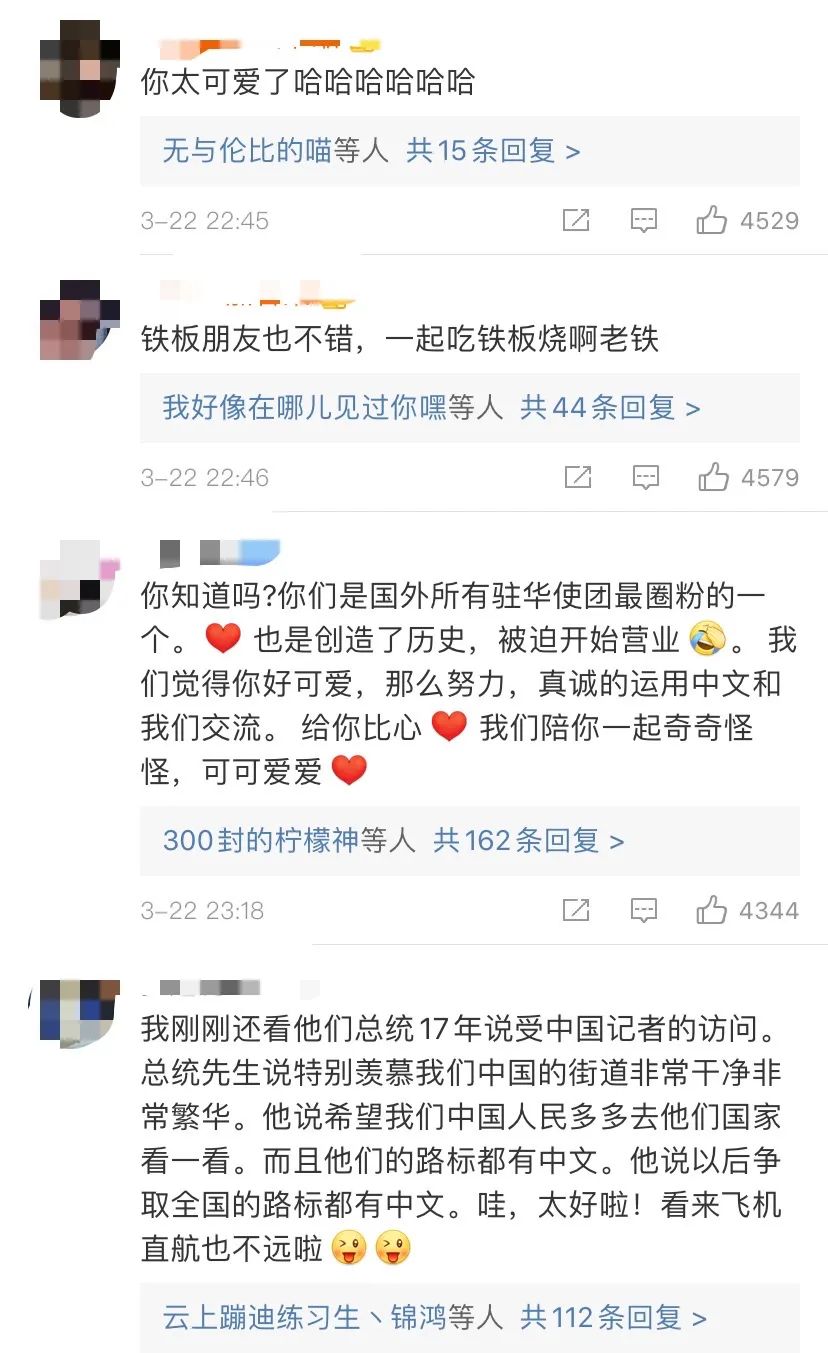Screen dimensions: 828x1353
Task: Like the comment with 4529 likes
Action: [x=712, y=220]
